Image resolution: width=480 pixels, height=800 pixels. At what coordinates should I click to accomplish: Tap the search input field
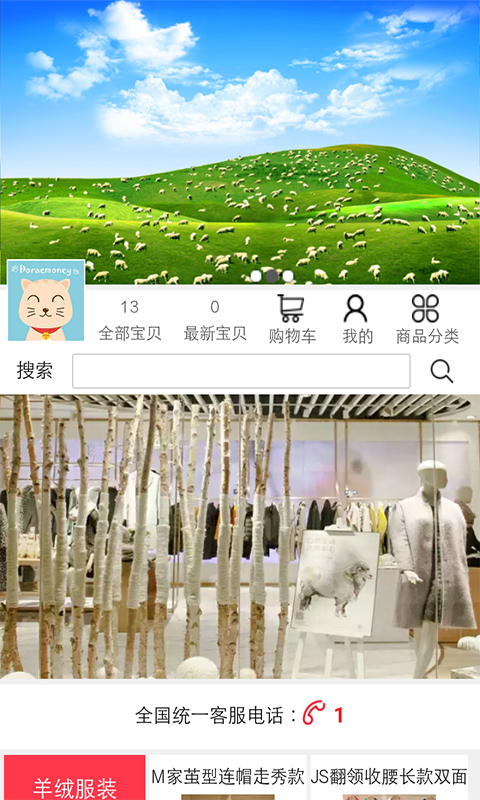click(241, 371)
